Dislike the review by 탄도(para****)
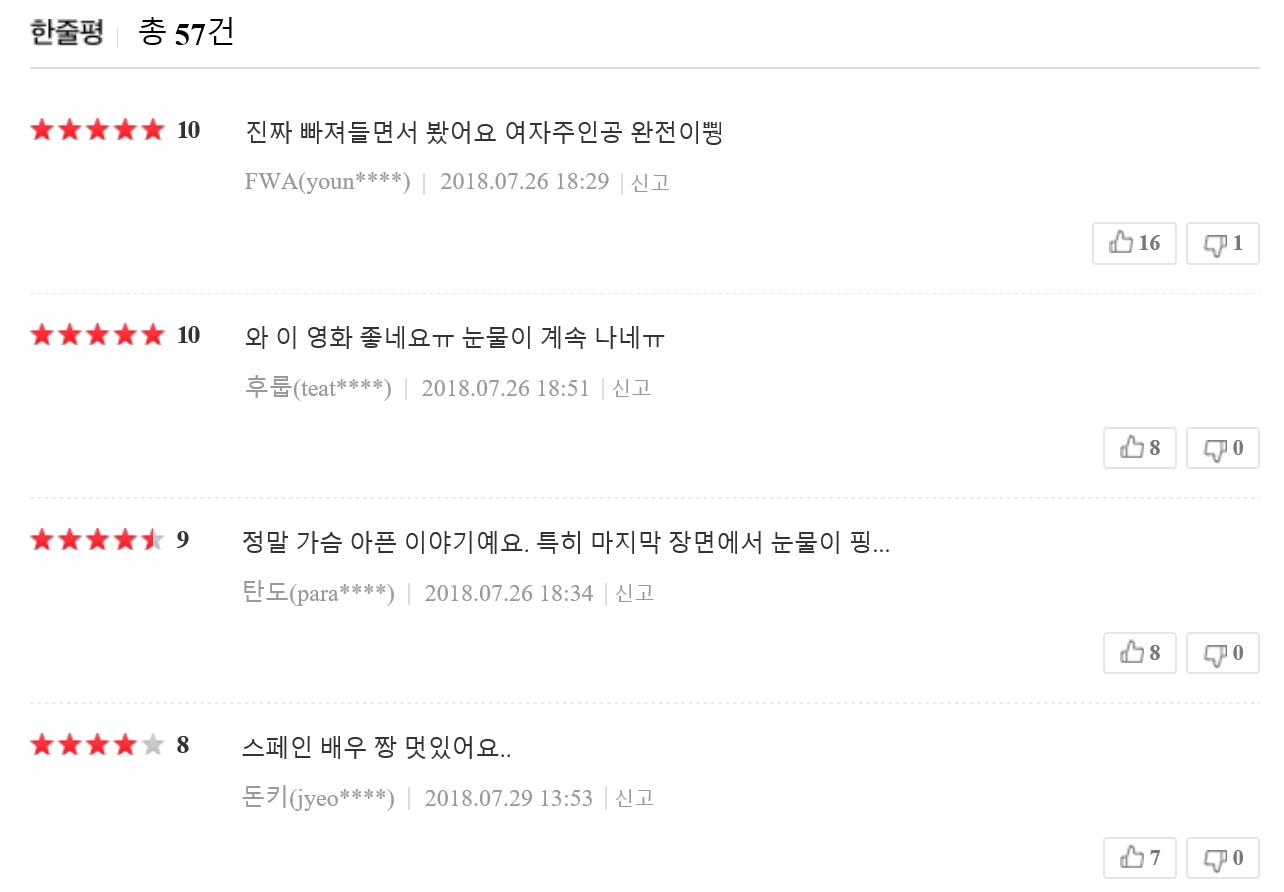1284x892 pixels. (x=1222, y=653)
